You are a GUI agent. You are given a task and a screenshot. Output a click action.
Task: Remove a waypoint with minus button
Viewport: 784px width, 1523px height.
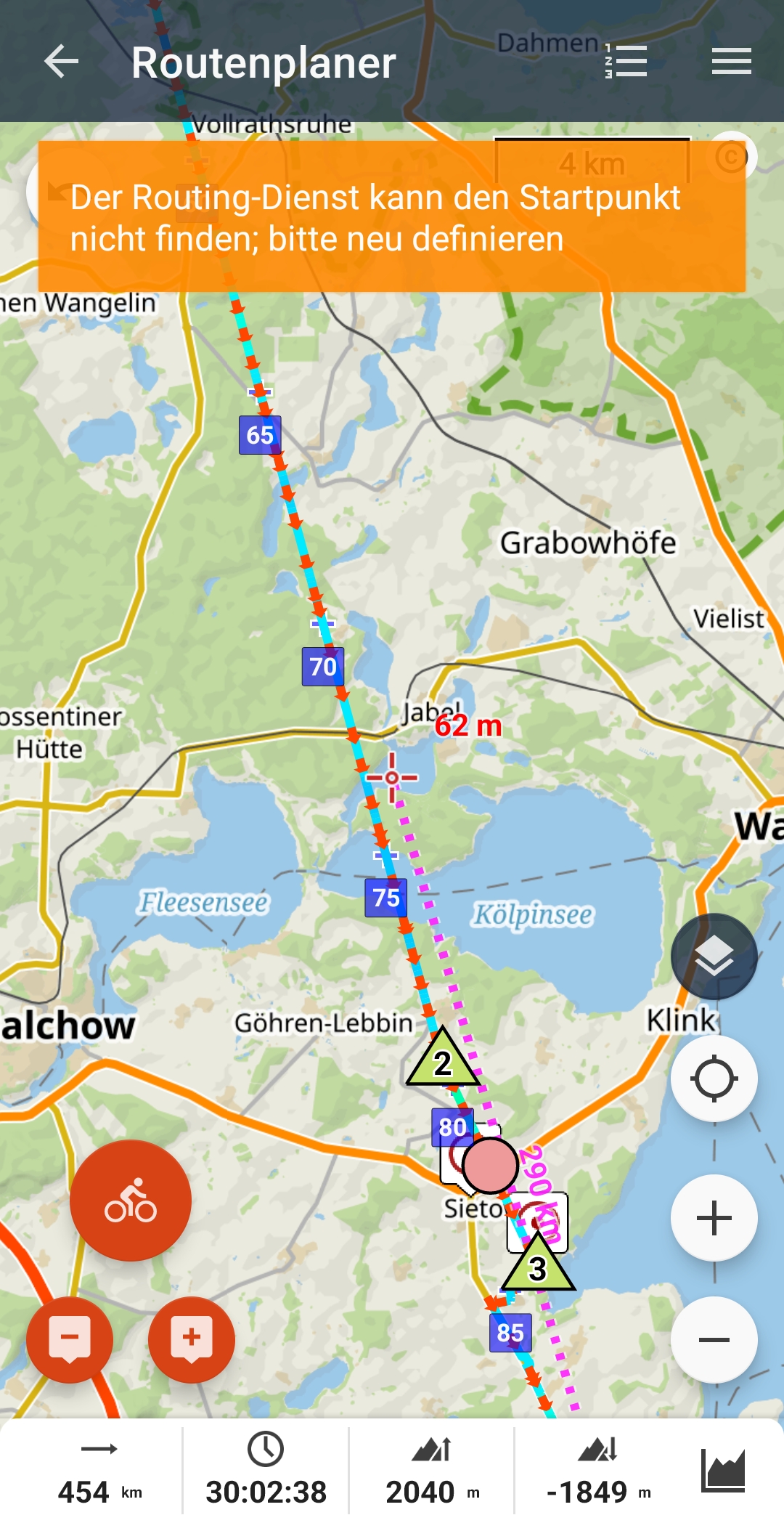point(70,1340)
